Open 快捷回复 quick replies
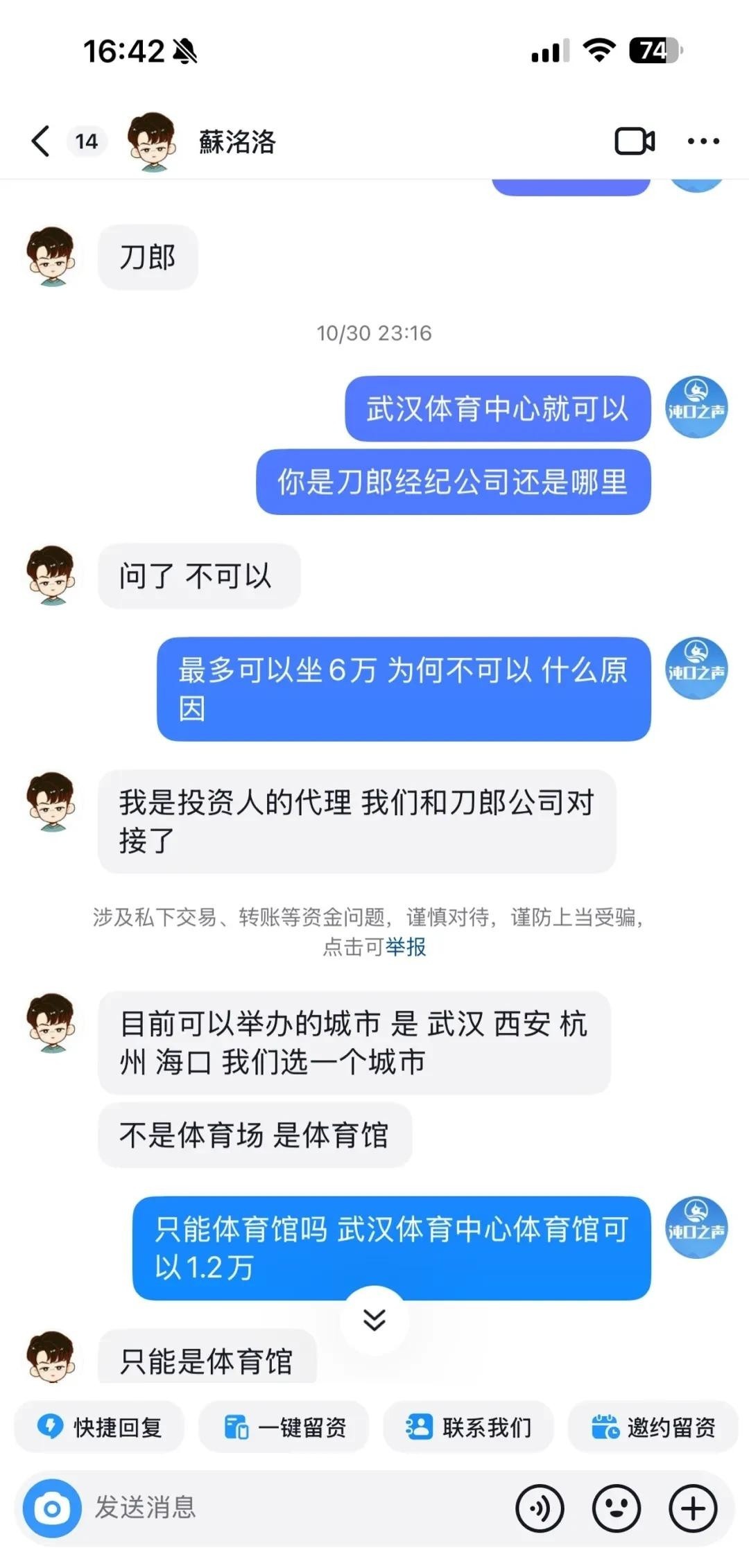The height and width of the screenshot is (1568, 749). pos(99,1427)
